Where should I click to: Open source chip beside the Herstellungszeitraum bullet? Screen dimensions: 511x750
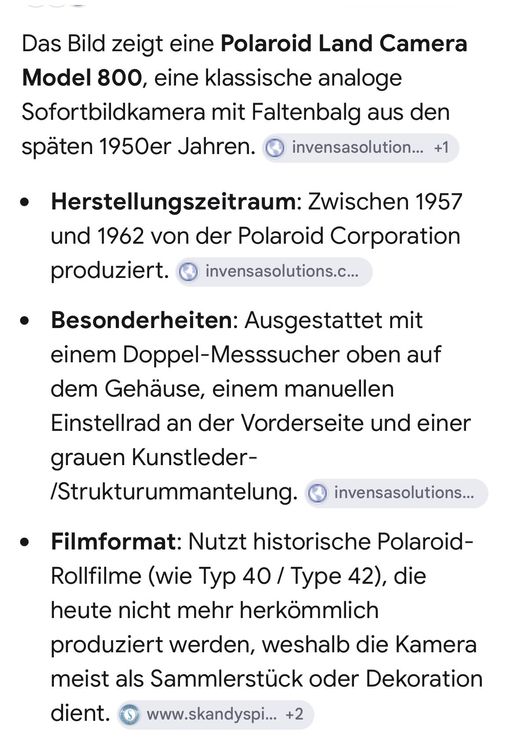pyautogui.click(x=274, y=272)
